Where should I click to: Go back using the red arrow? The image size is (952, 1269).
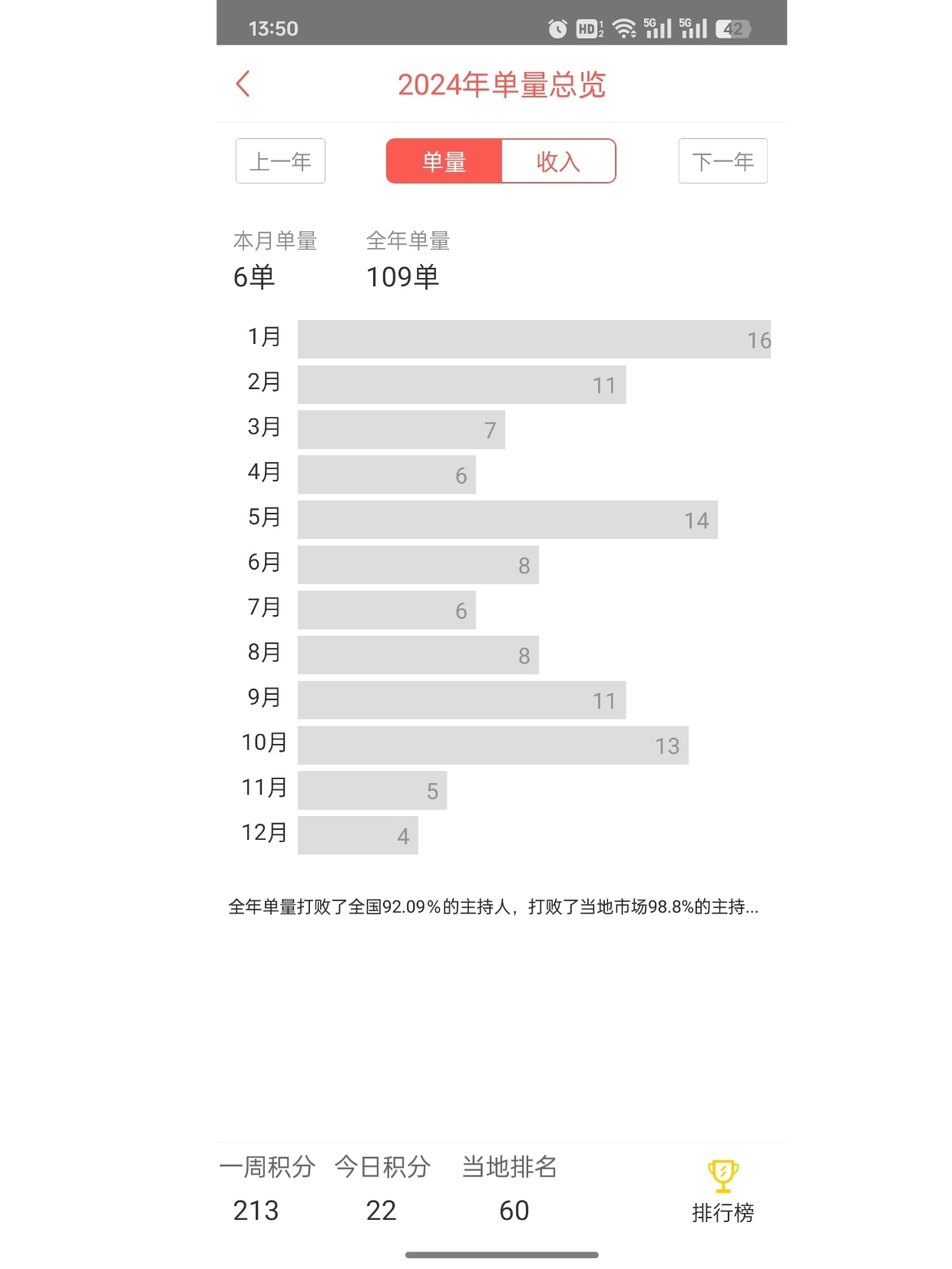[x=243, y=84]
